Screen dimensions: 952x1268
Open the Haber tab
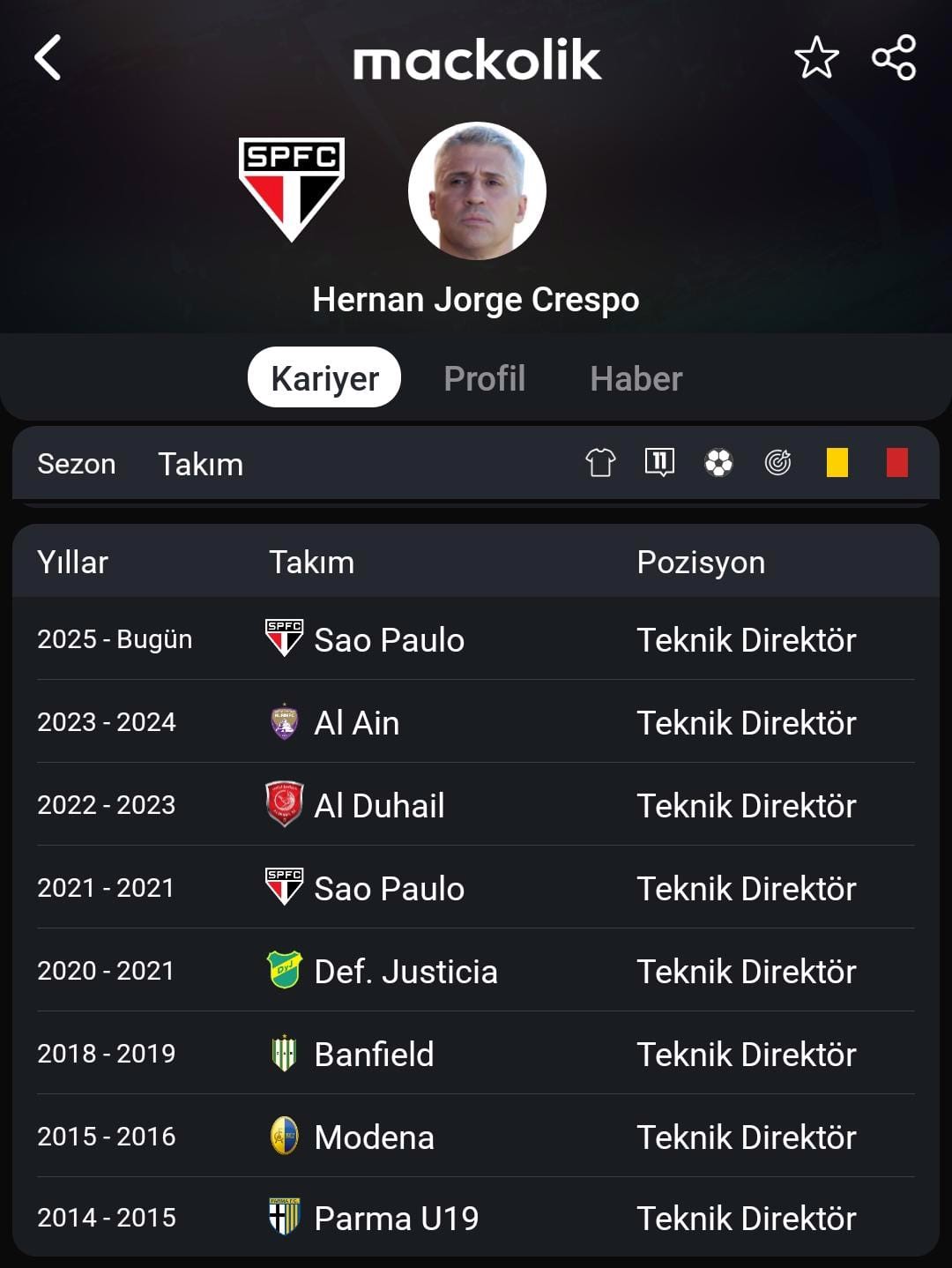(636, 378)
